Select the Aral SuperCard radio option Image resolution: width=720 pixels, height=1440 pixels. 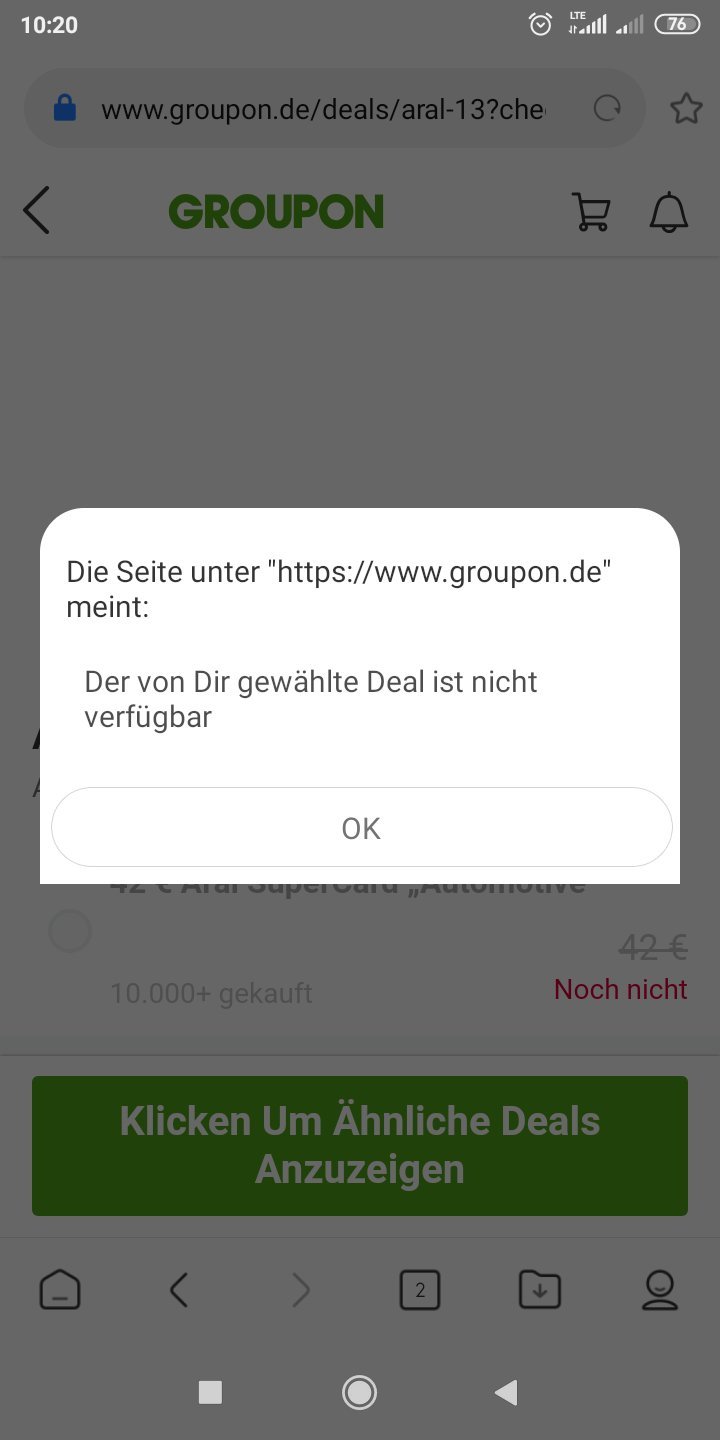[x=70, y=932]
